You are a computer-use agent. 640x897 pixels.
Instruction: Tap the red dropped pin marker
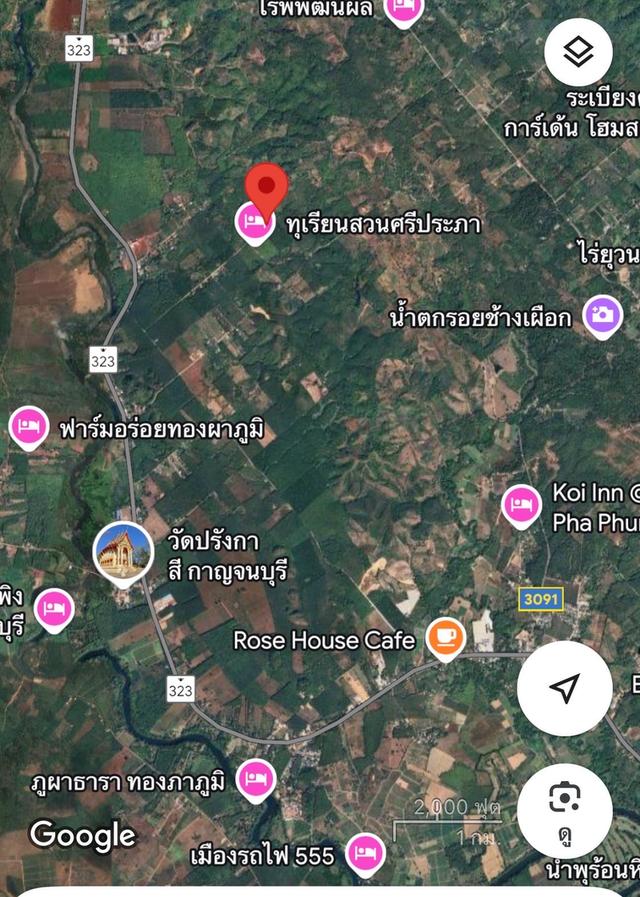pyautogui.click(x=266, y=186)
